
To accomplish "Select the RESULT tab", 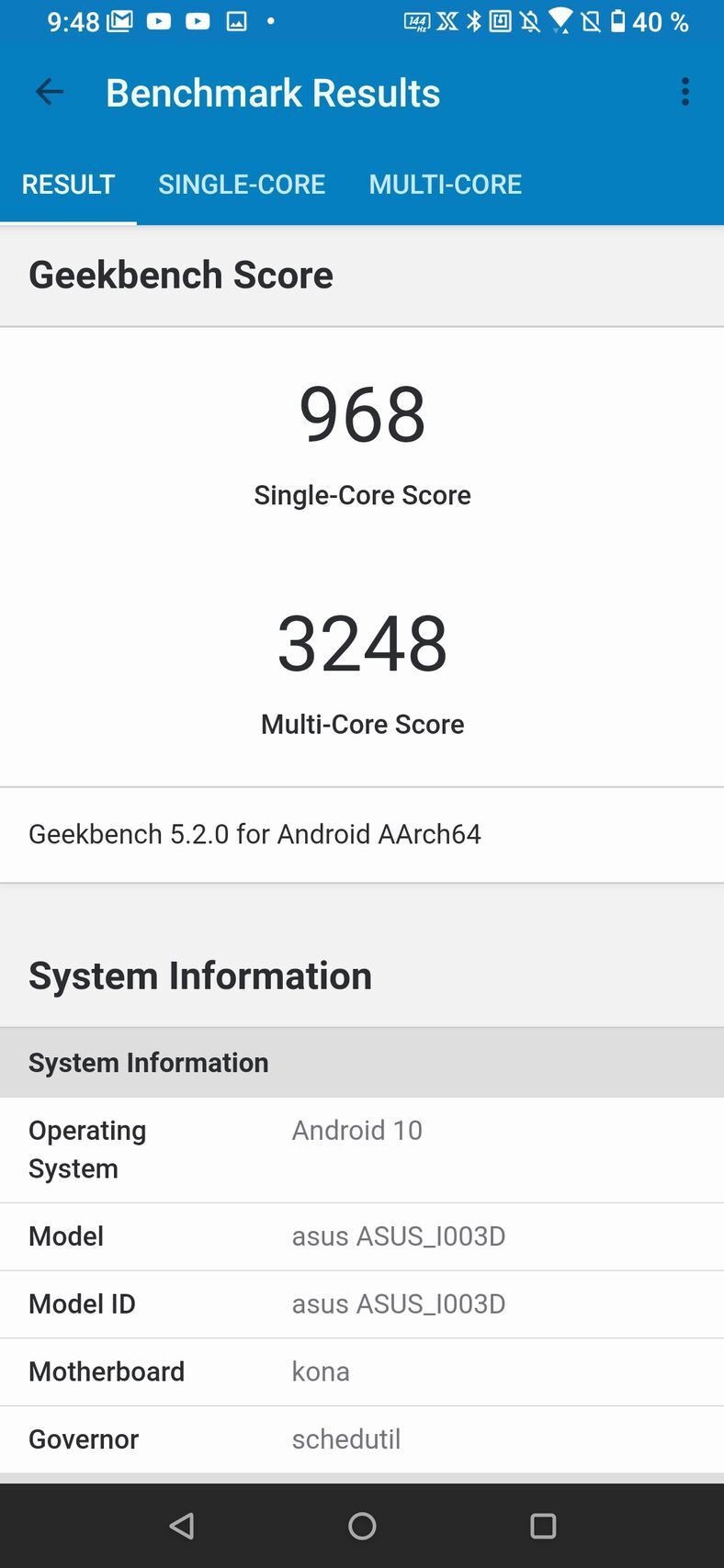I will point(68,185).
